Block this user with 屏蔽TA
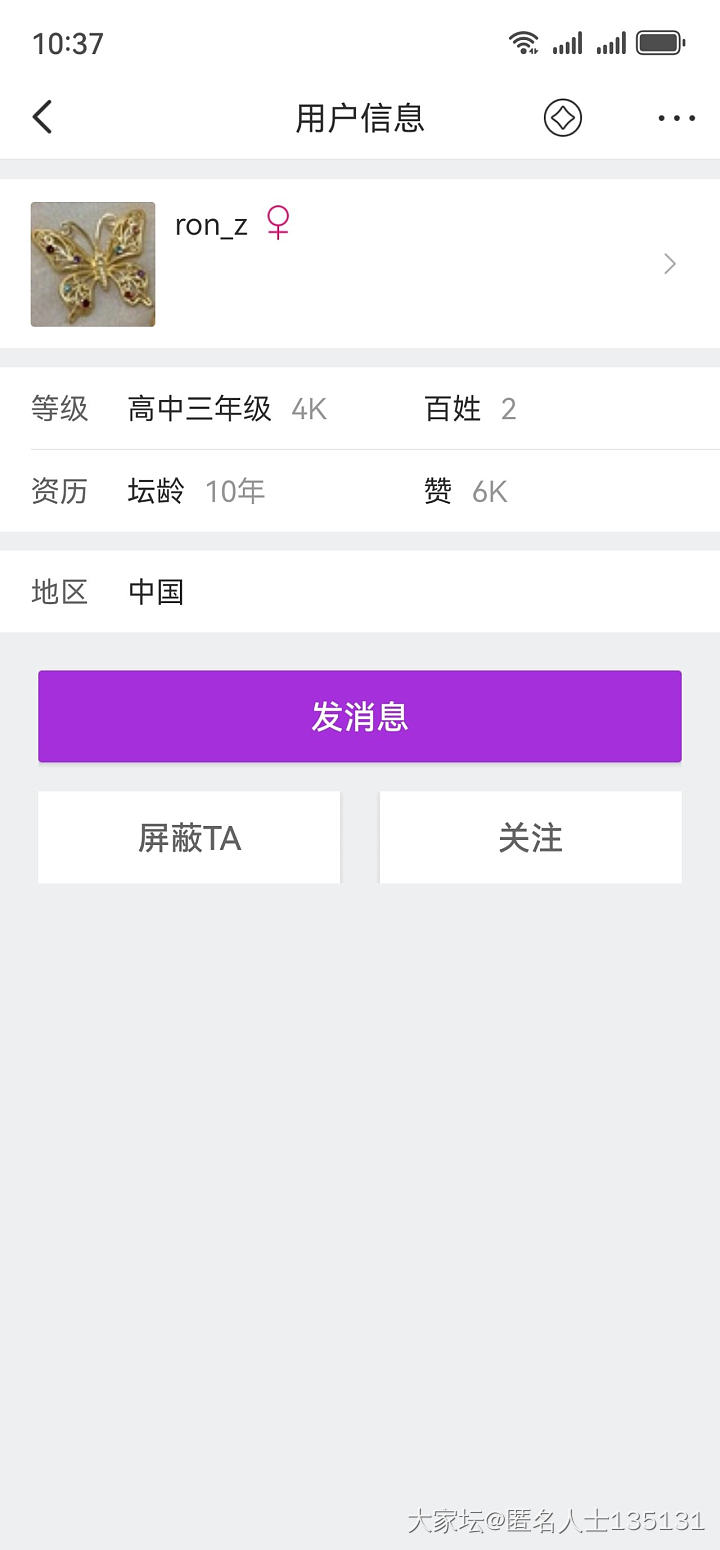Screen dimensions: 720x1550 pos(189,838)
